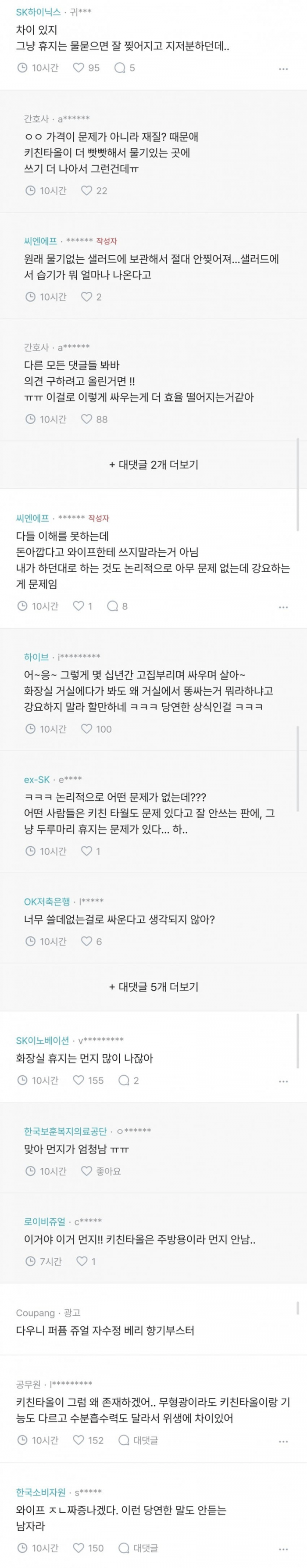Like the SK이노베이션 comment with 155 likes

point(79,1081)
